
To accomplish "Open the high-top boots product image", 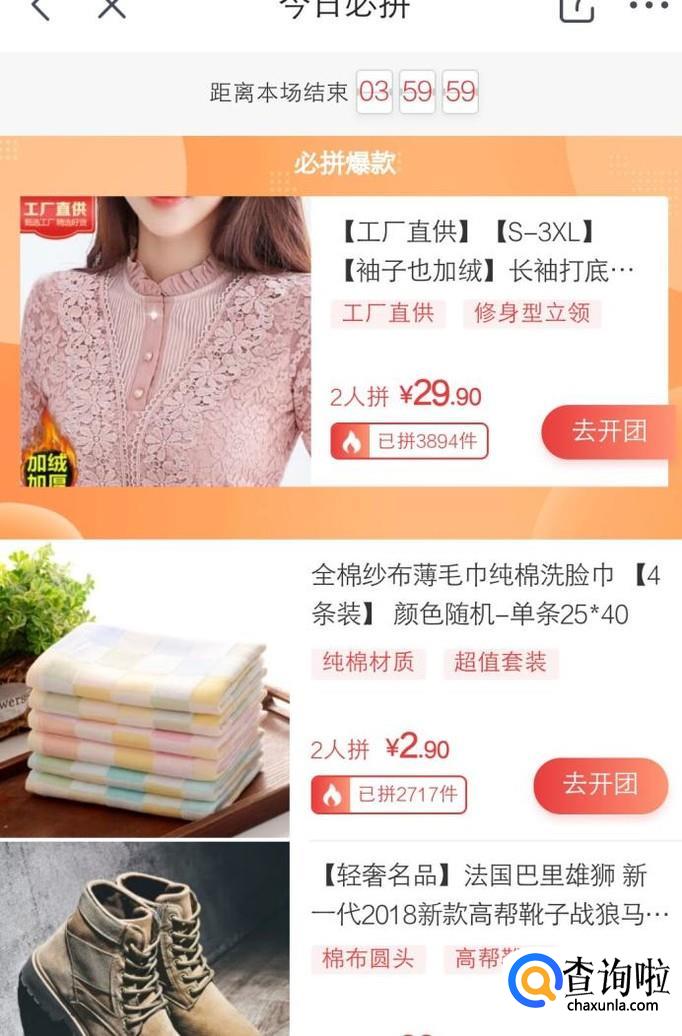I will tap(145, 940).
